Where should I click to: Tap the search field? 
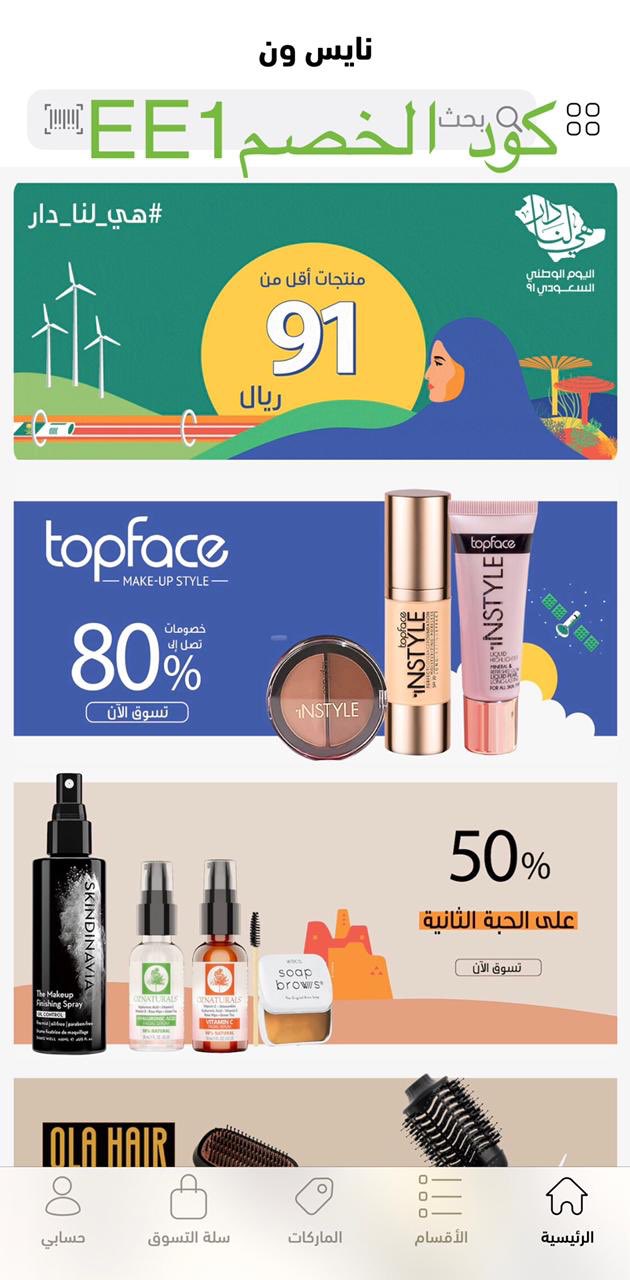281,119
